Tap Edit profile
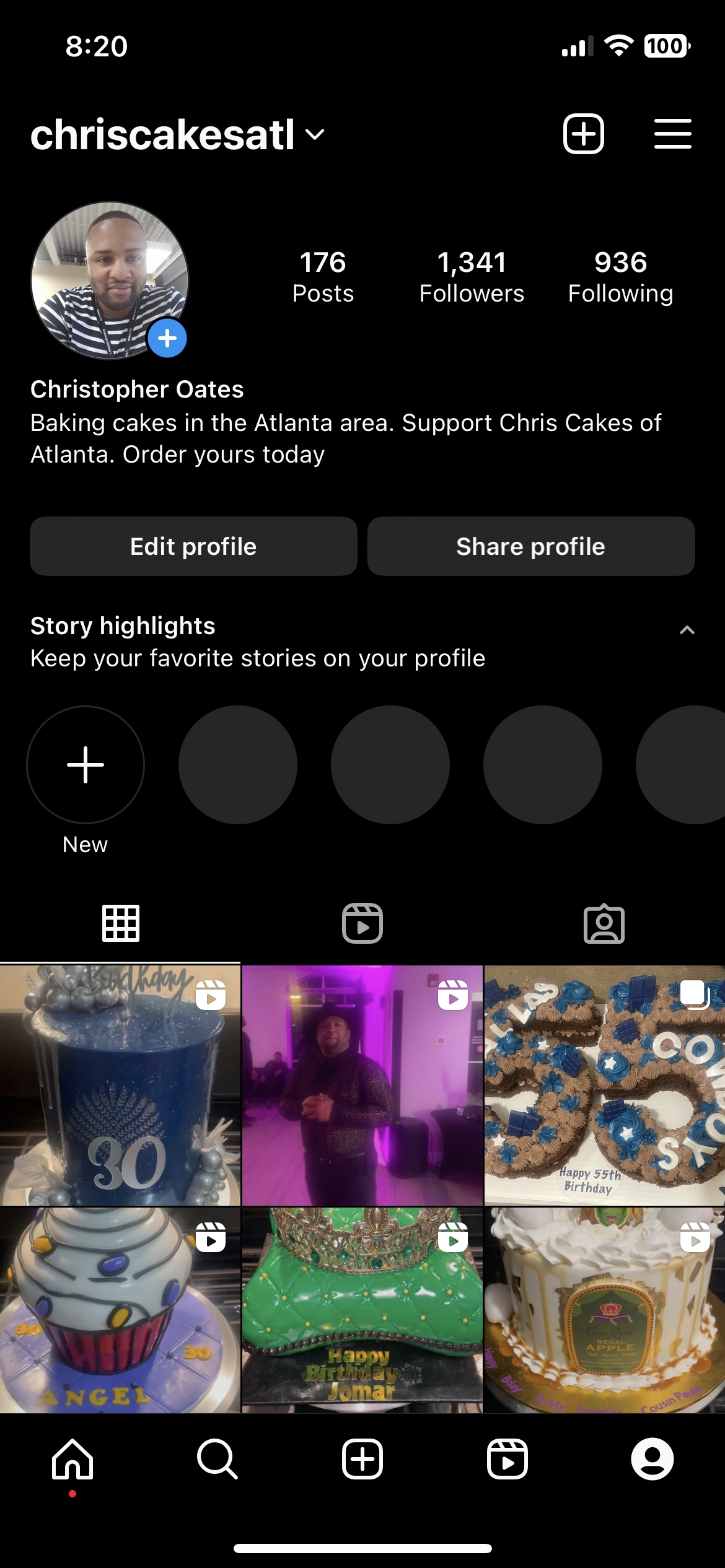Viewport: 725px width, 1568px height. tap(193, 546)
